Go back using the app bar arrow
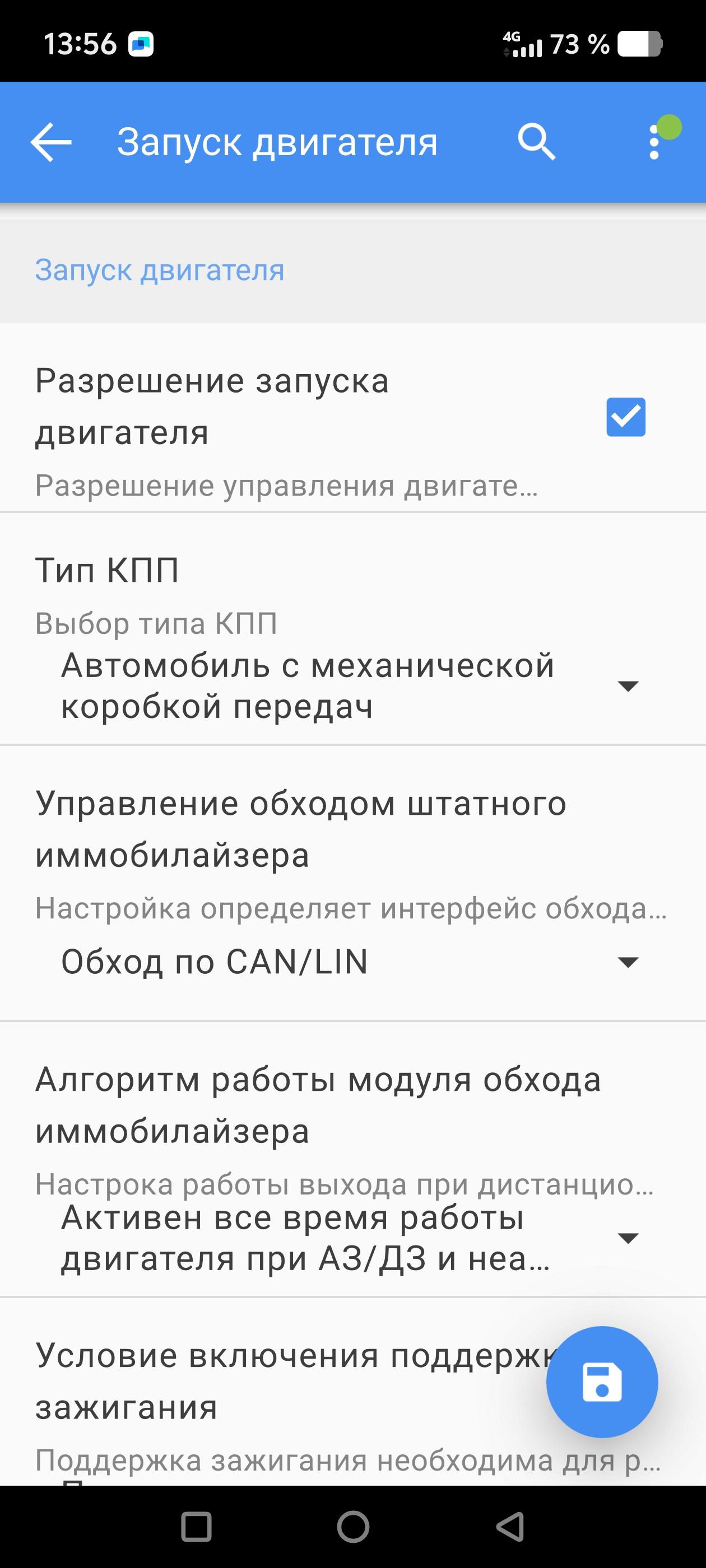The height and width of the screenshot is (1568, 706). tap(51, 142)
